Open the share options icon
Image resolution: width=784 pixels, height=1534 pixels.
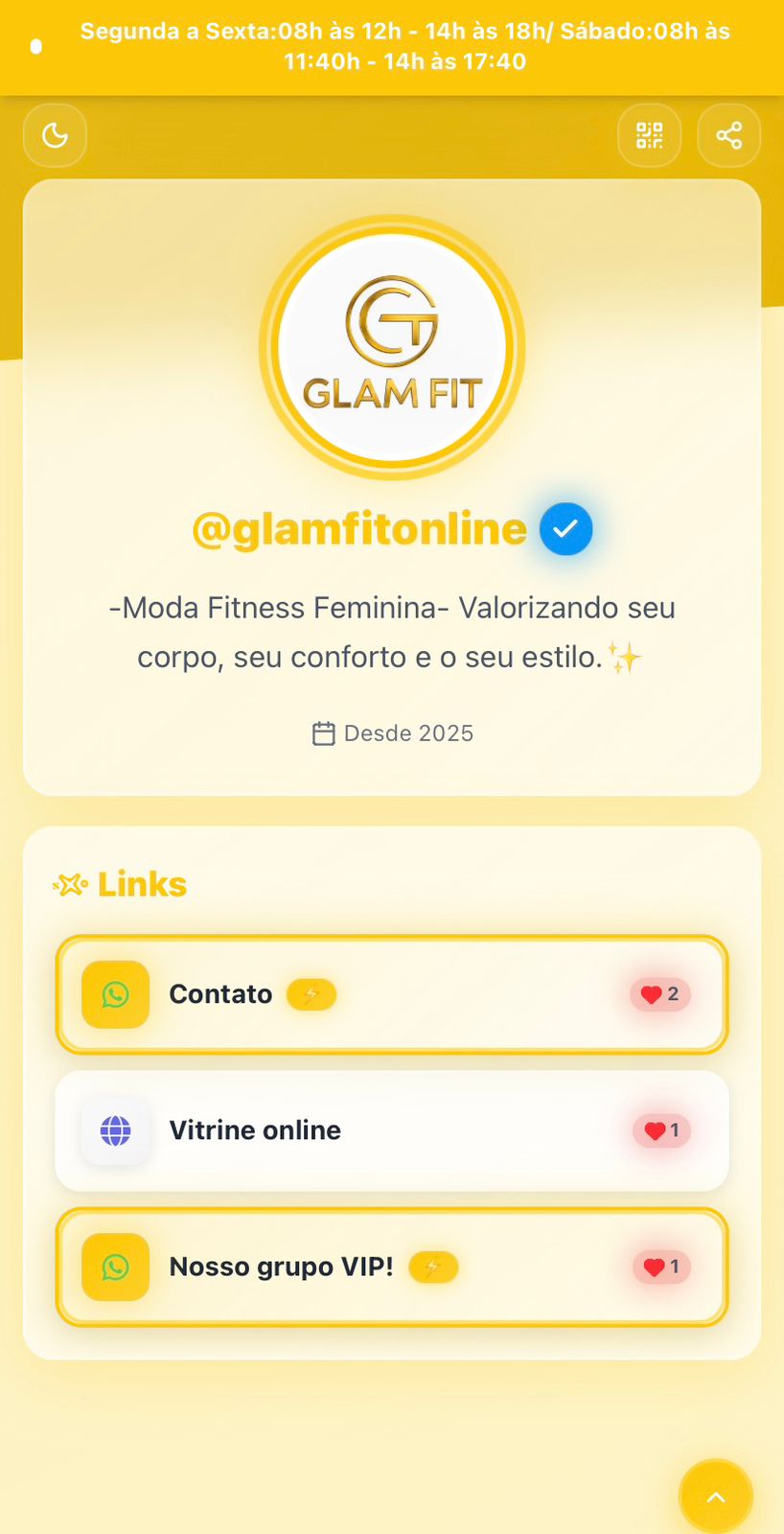click(728, 135)
